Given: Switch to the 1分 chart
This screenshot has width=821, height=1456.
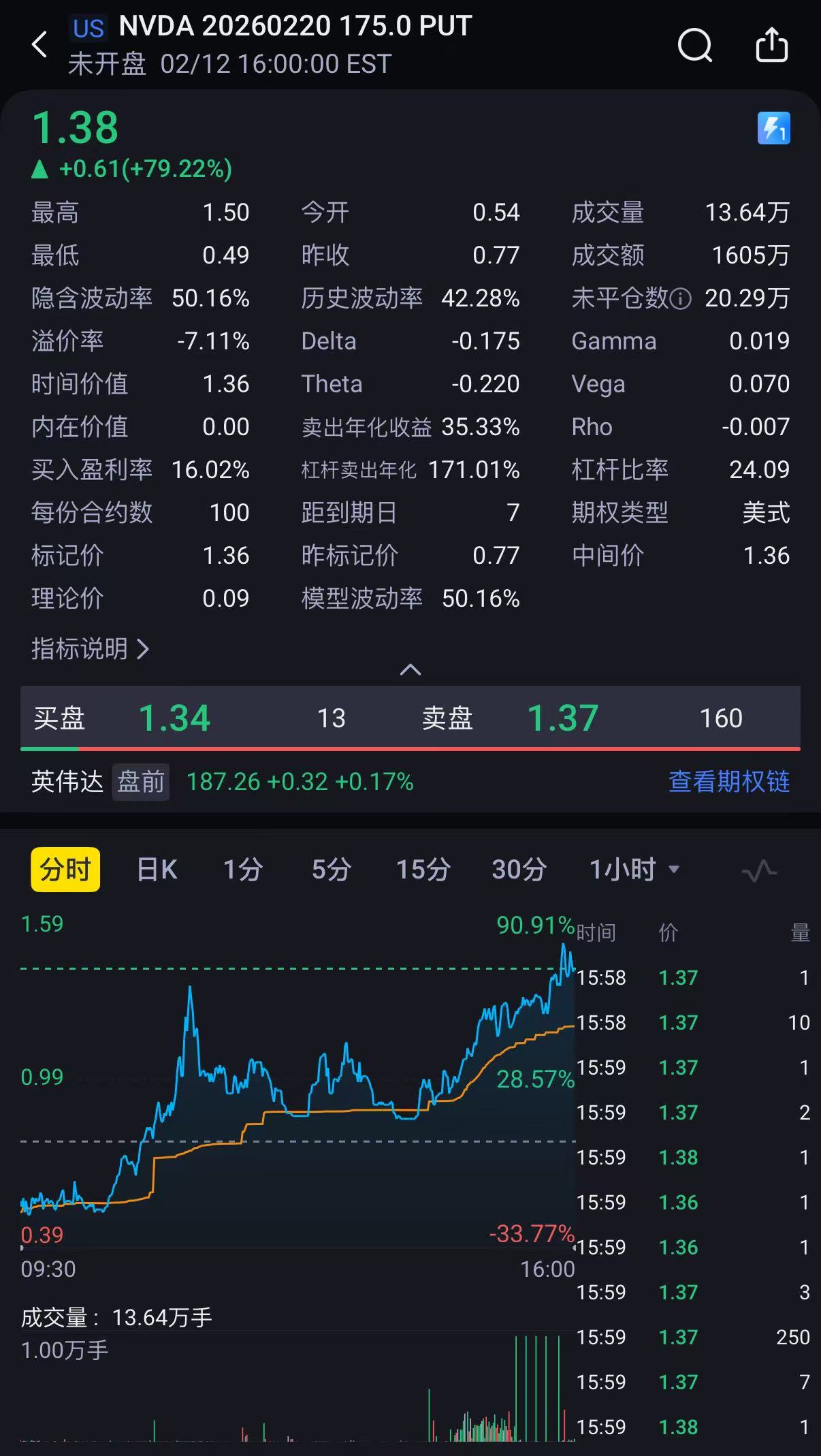Looking at the screenshot, I should tap(243, 870).
